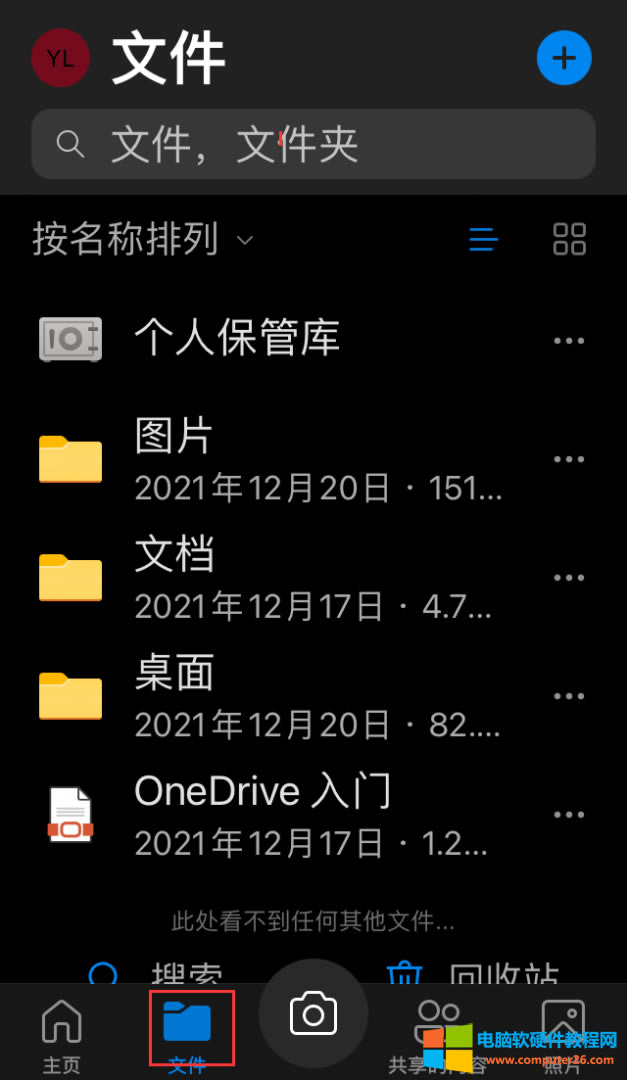
Task: Go to the 主页 tab
Action: pos(61,1034)
